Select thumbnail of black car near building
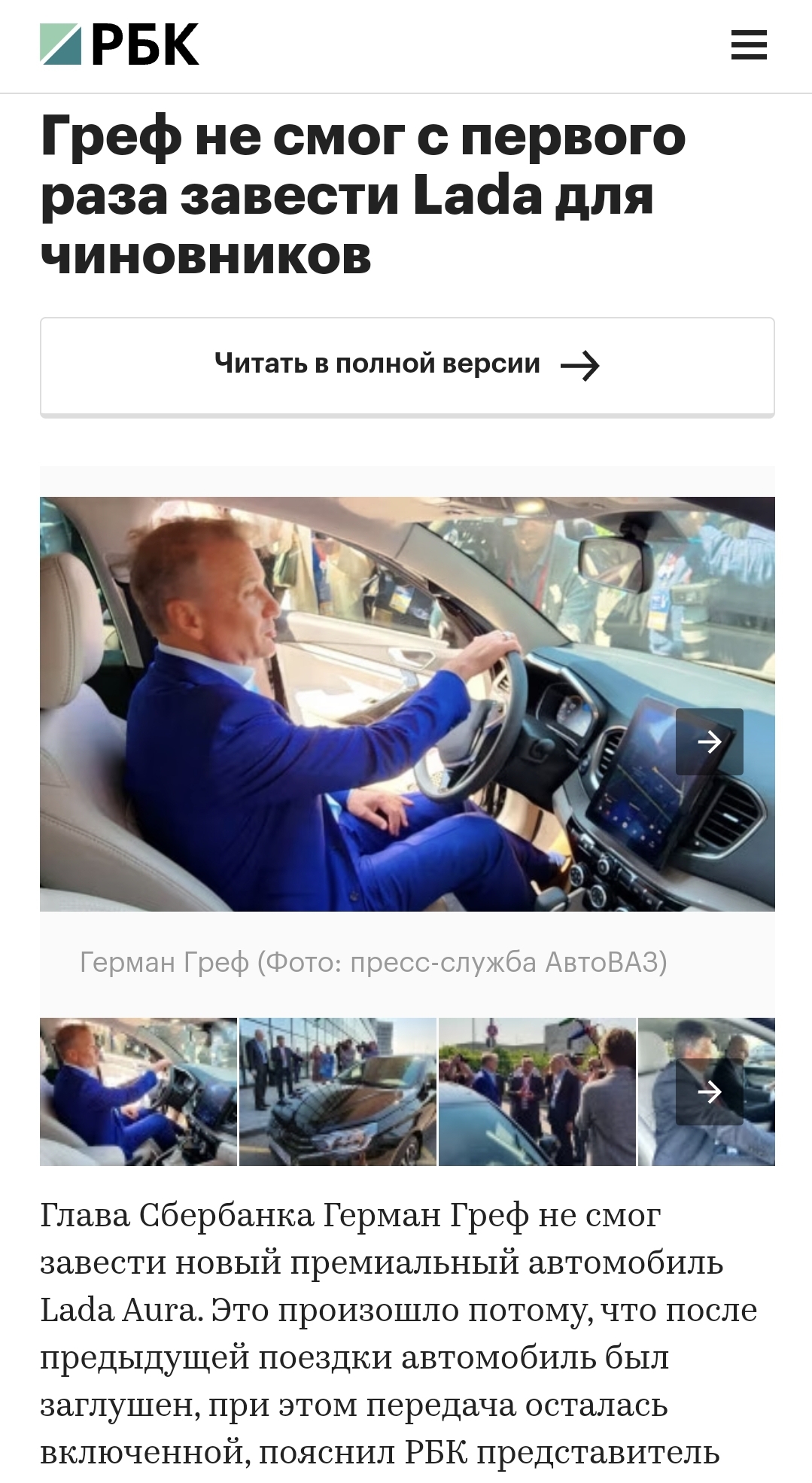Viewport: 812px width, 1483px height. pyautogui.click(x=338, y=1092)
